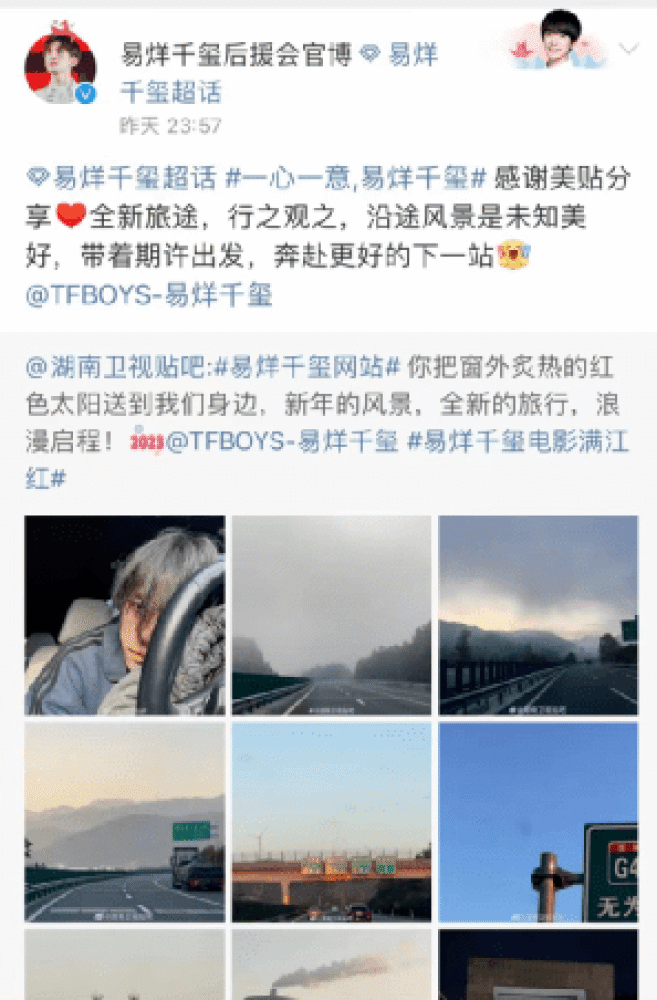View the foggy highway photo
This screenshot has height=1000, width=657.
tap(331, 615)
